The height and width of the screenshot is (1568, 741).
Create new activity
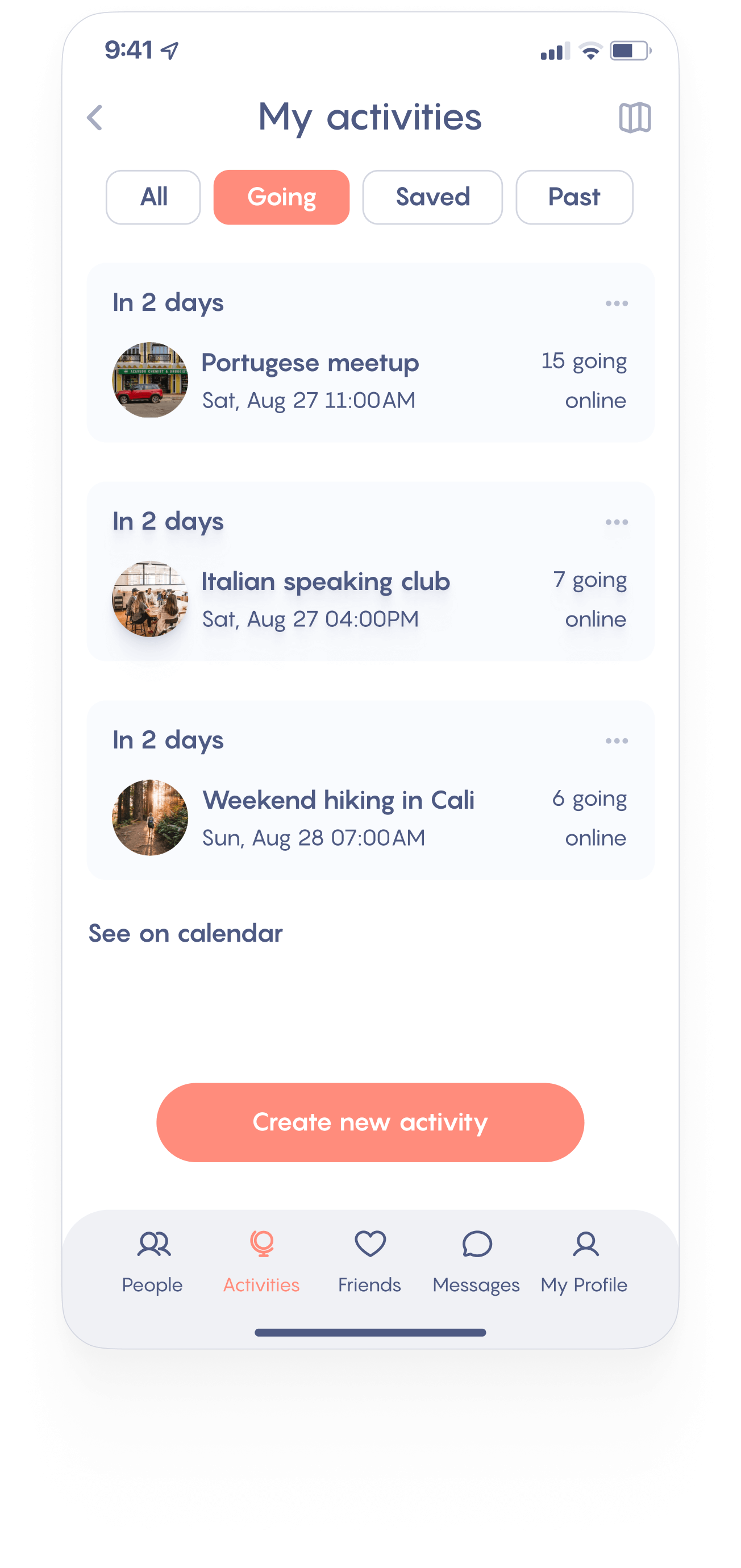(370, 1122)
